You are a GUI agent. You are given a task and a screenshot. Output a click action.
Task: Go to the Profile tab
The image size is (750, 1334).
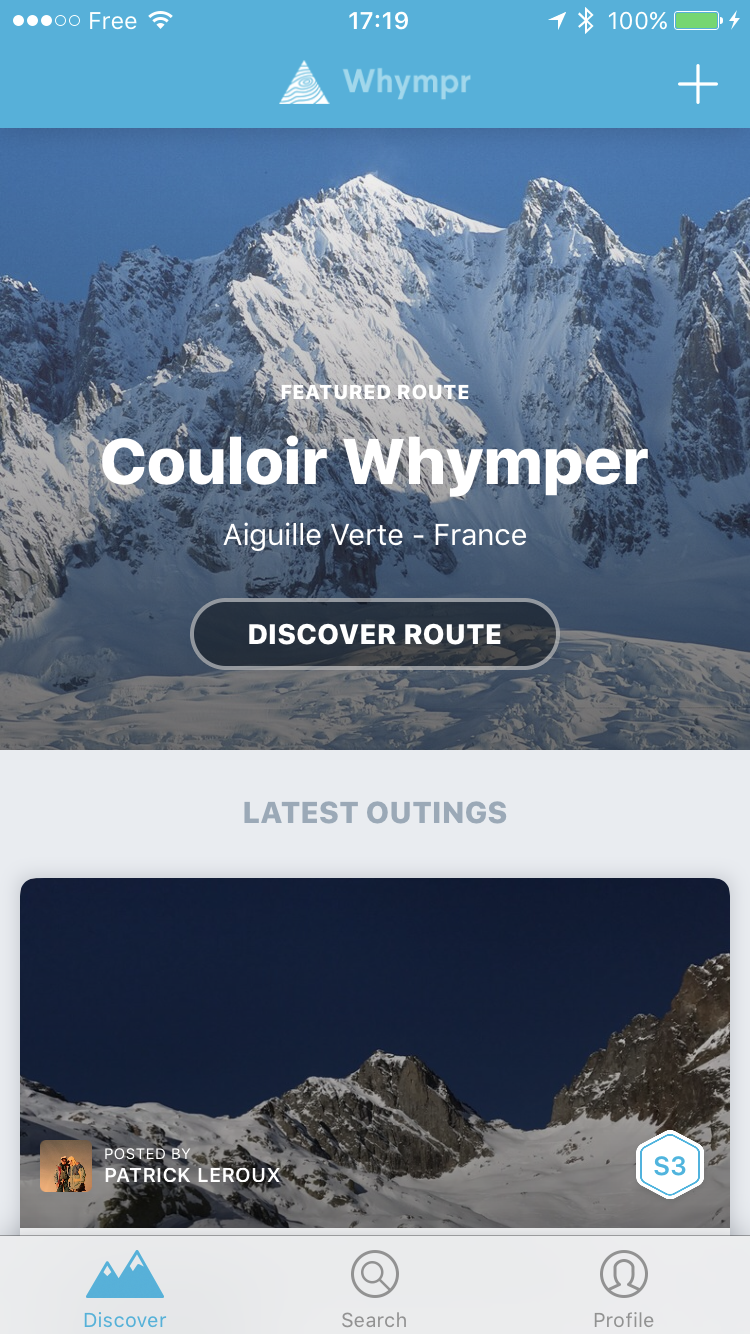point(624,1288)
